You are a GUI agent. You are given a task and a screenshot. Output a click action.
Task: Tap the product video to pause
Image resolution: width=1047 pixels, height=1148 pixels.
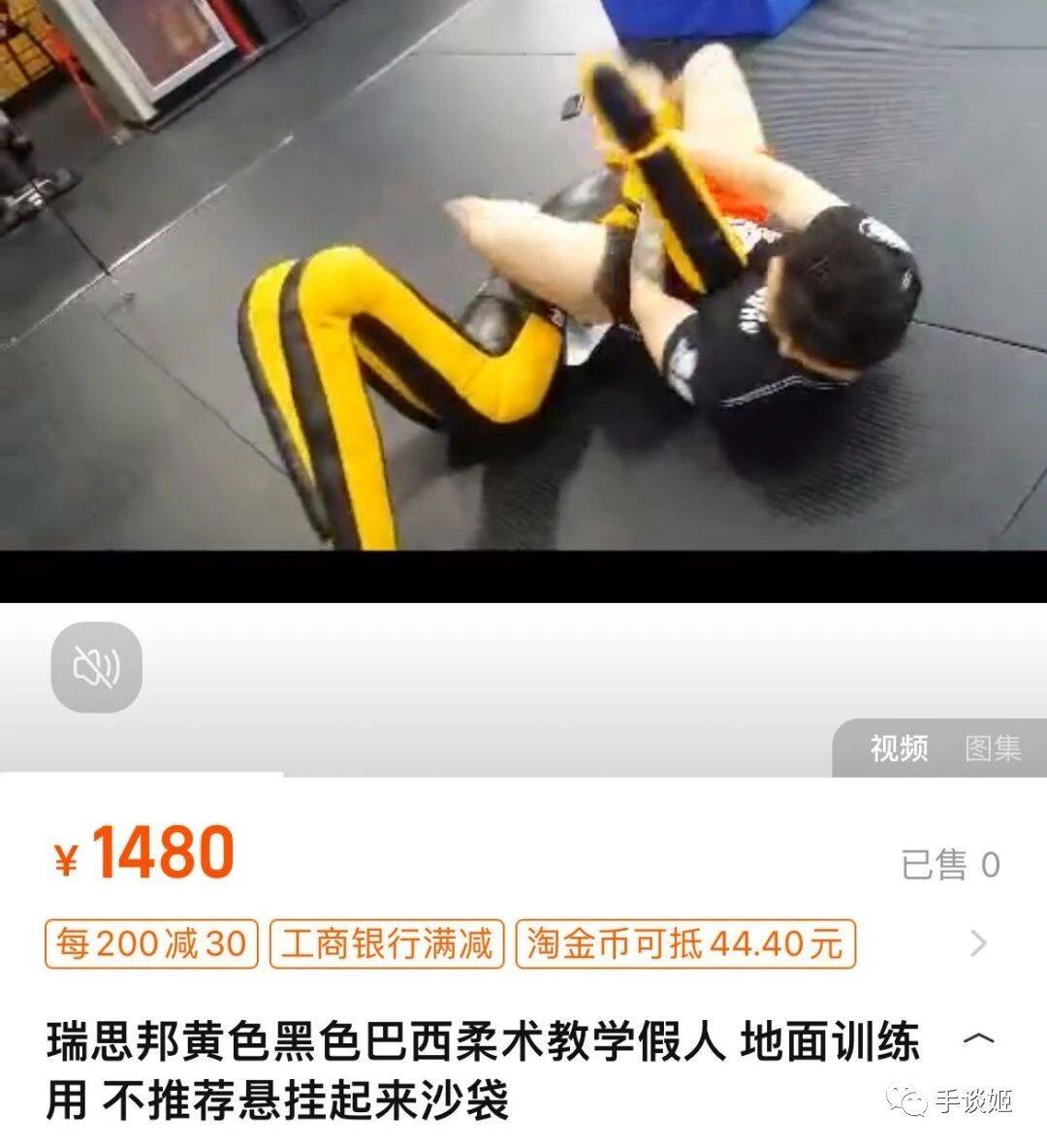coord(523,281)
